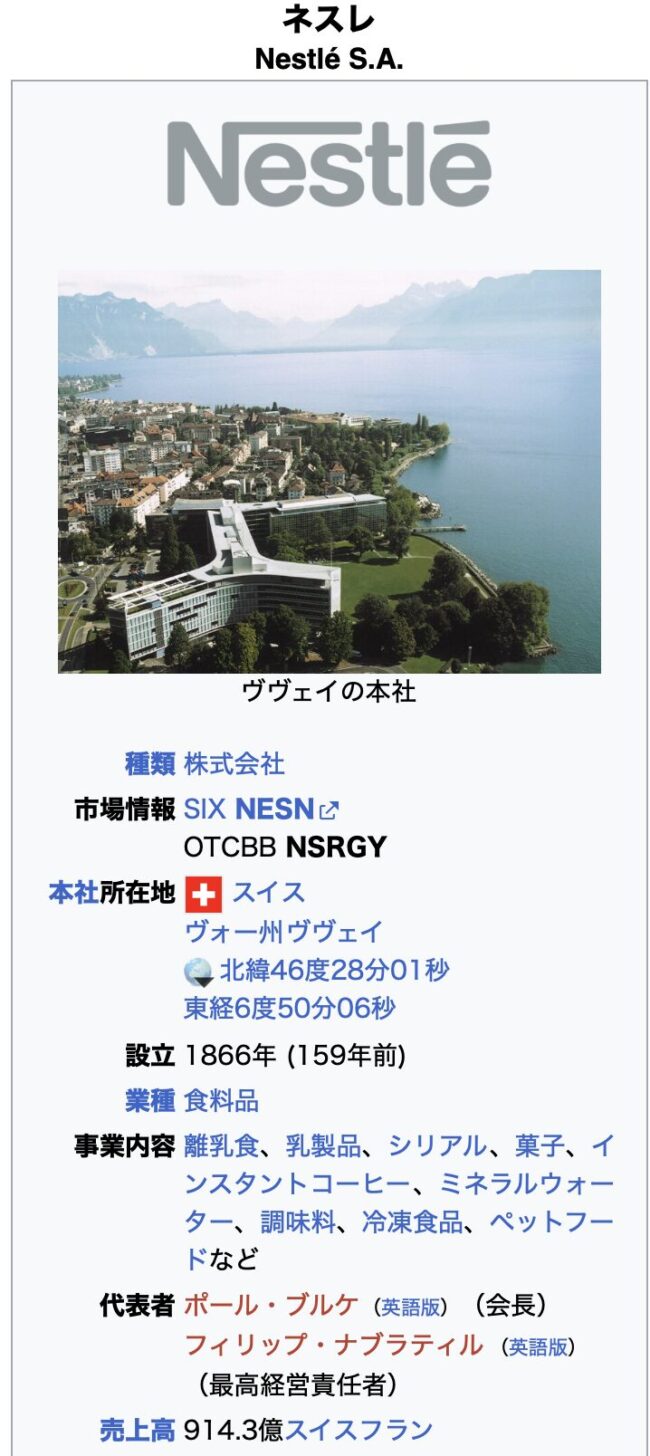
Task: Open the 業種 link
Action: tap(149, 1101)
